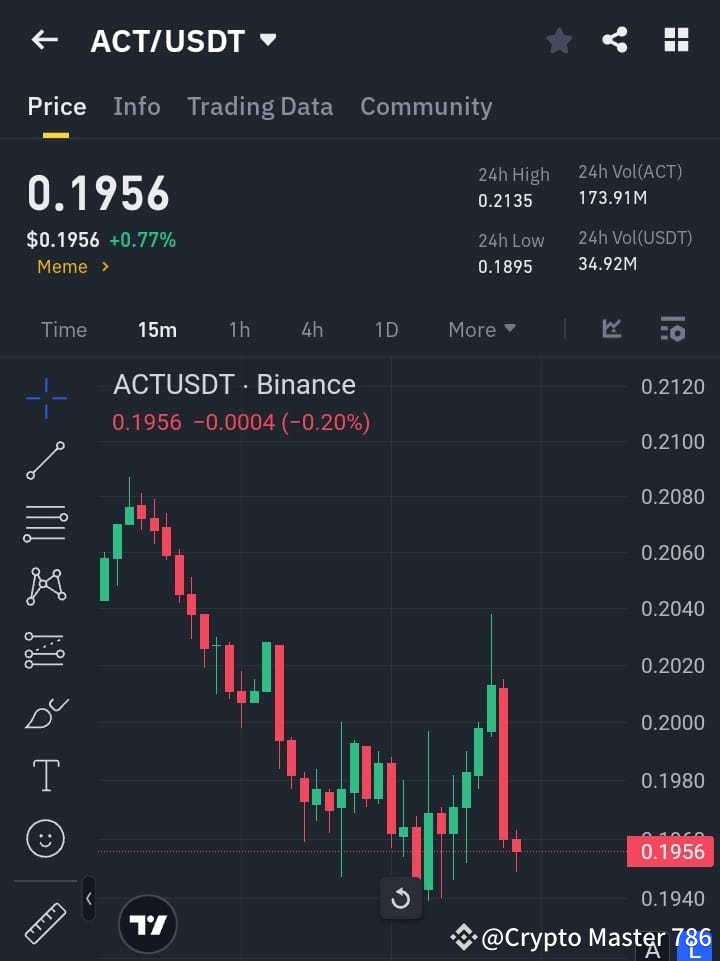The height and width of the screenshot is (961, 720).
Task: Open the share options
Action: (616, 40)
